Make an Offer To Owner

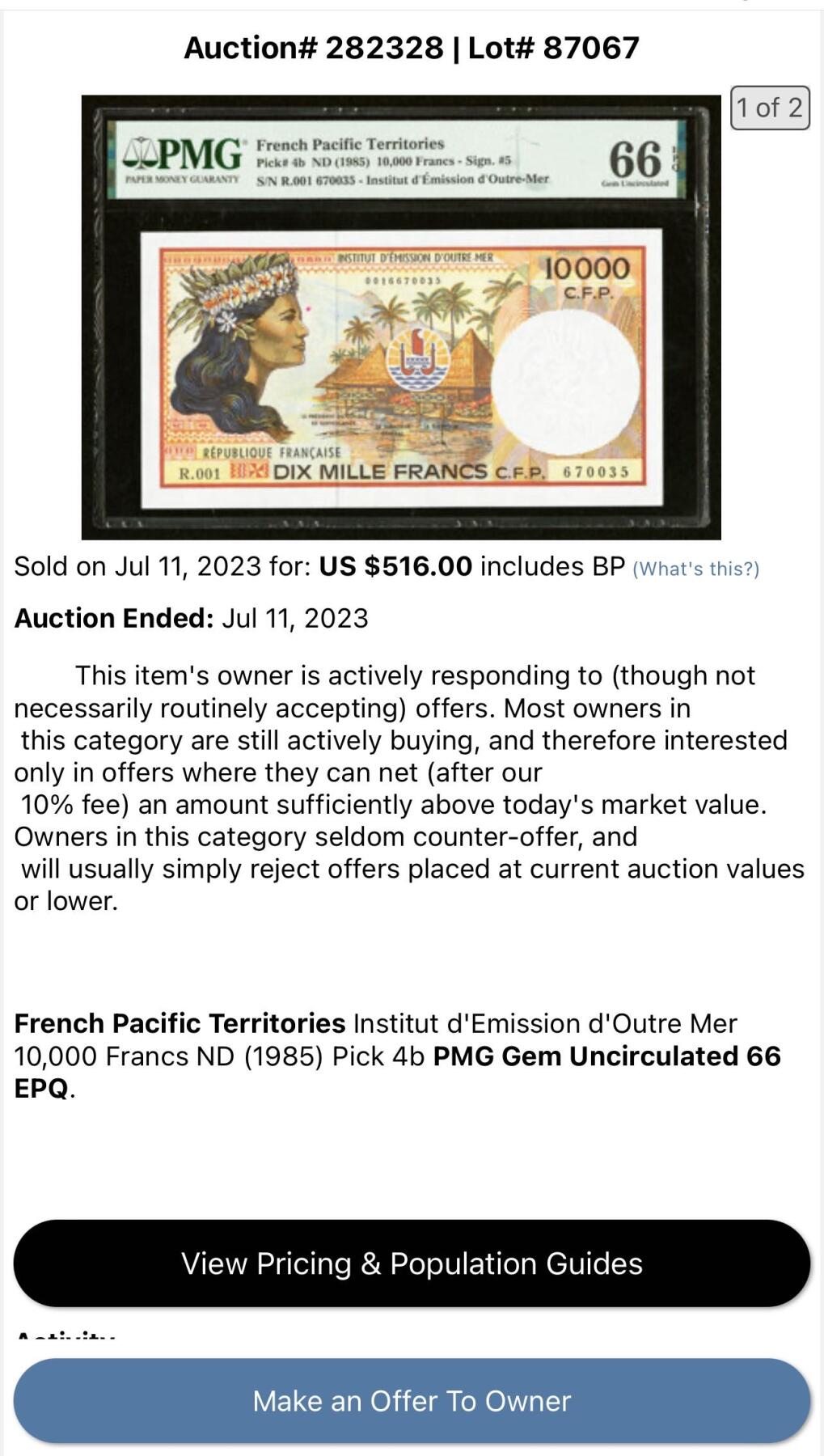(412, 1401)
